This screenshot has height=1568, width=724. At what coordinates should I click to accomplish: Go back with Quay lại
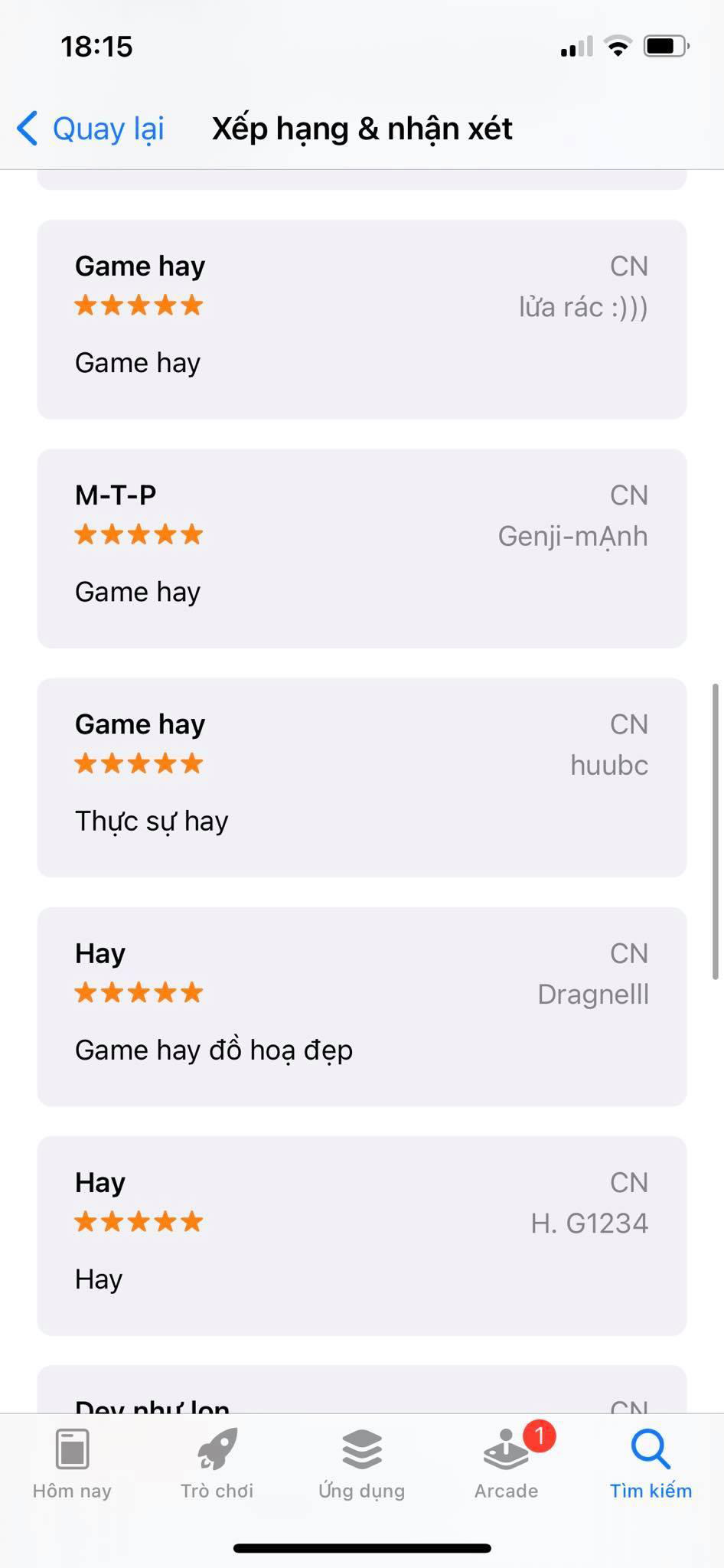pos(90,129)
